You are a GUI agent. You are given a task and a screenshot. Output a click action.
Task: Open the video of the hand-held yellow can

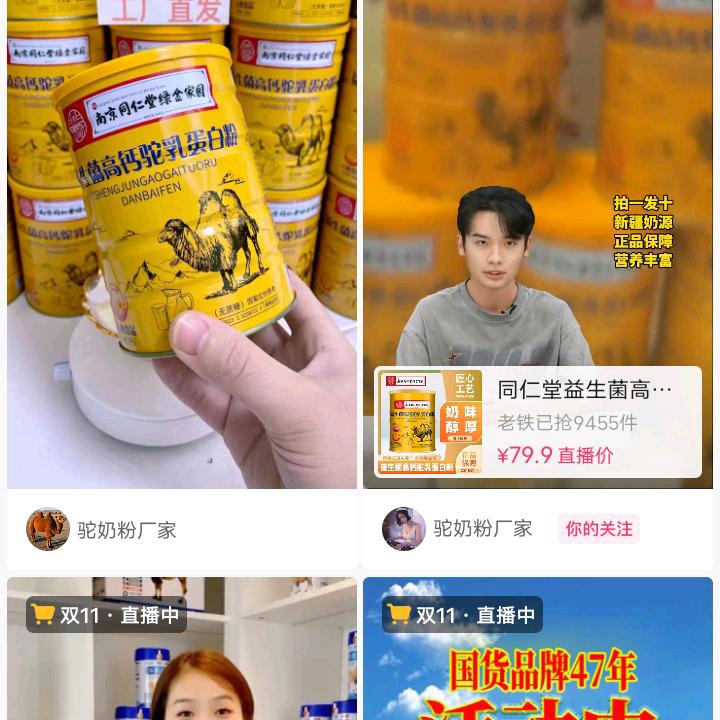pyautogui.click(x=180, y=240)
